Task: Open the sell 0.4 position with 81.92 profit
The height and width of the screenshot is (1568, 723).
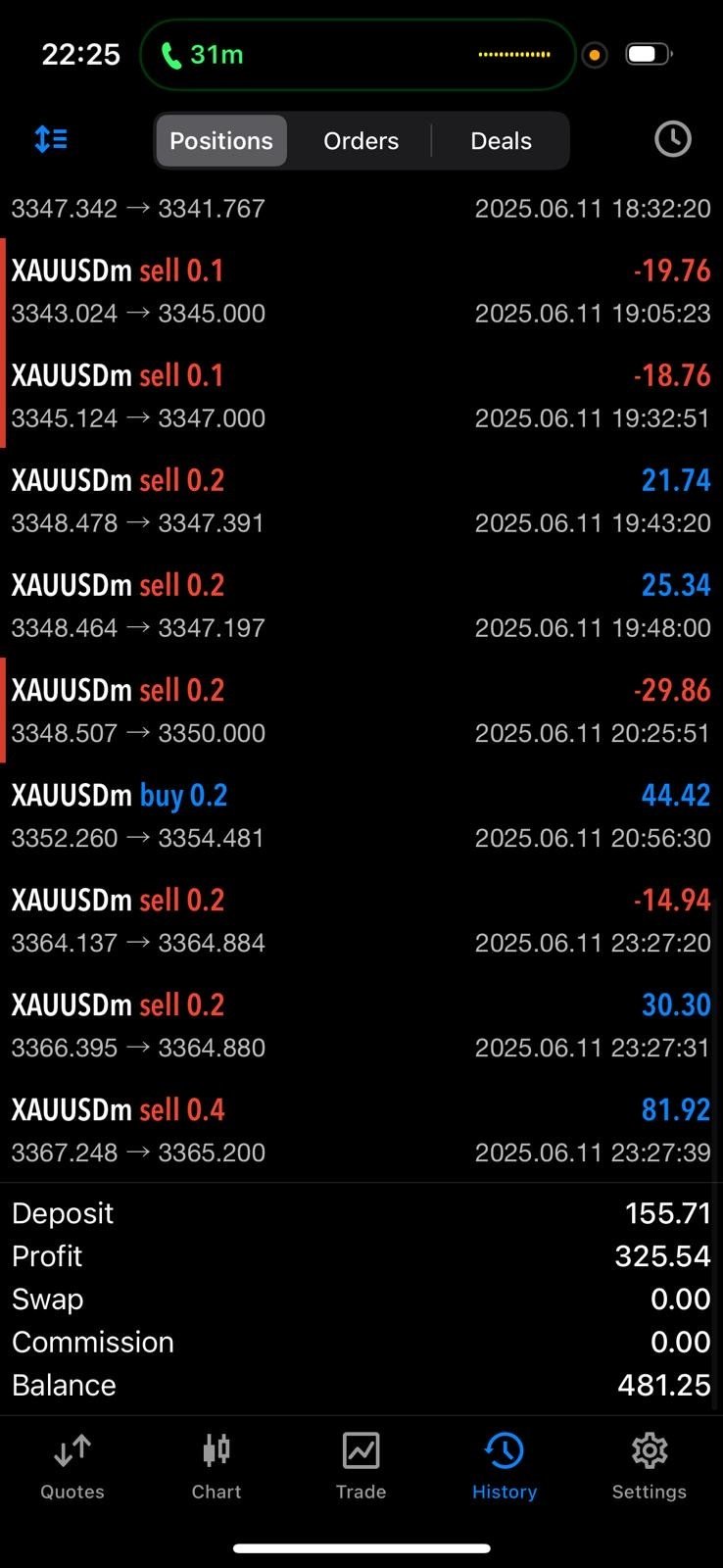Action: pos(361,1130)
